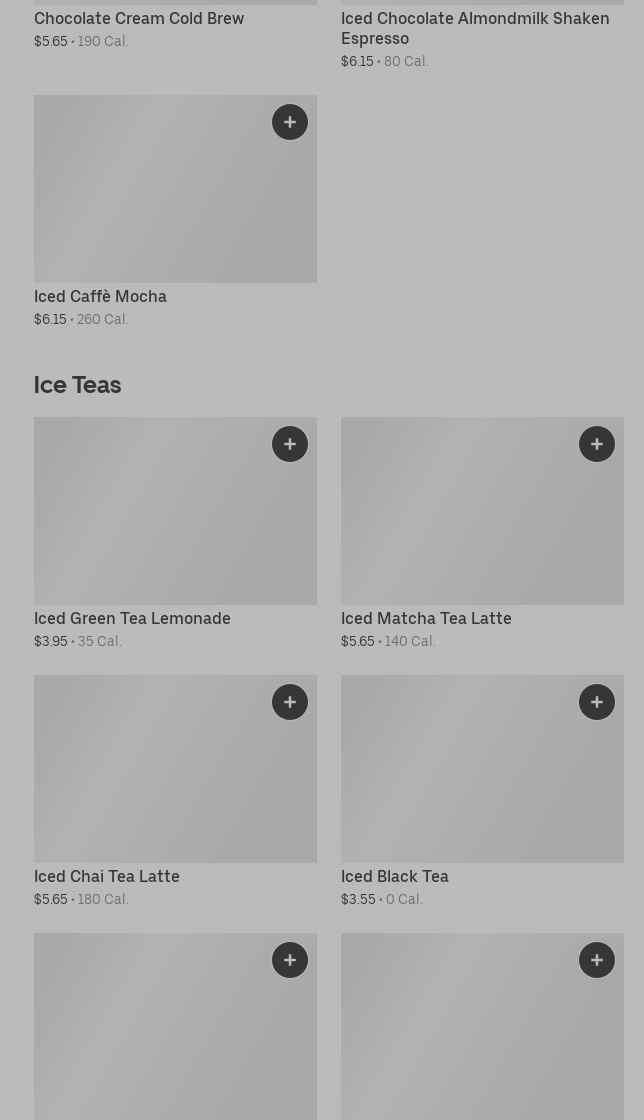This screenshot has width=644, height=1120.
Task: Add Iced Matcha Tea Latte to cart
Action: pos(597,444)
